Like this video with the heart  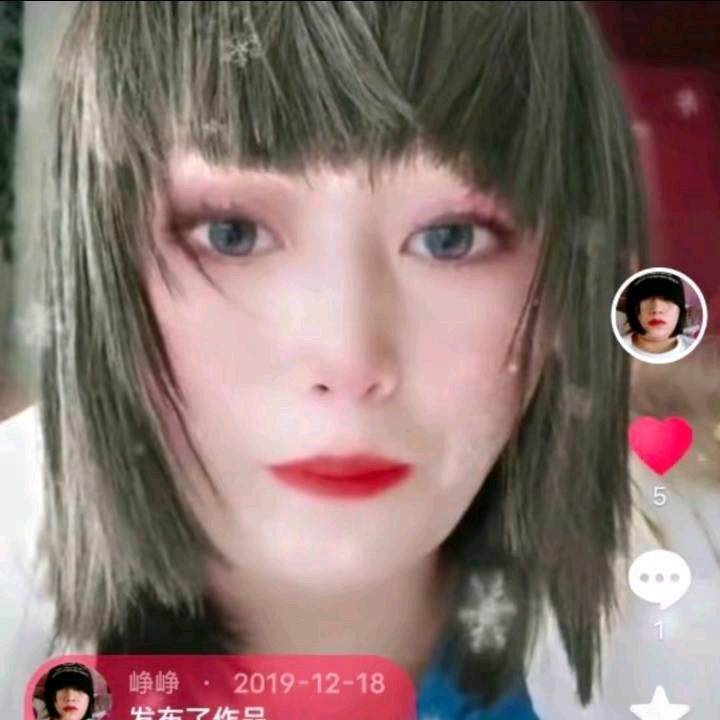[660, 445]
